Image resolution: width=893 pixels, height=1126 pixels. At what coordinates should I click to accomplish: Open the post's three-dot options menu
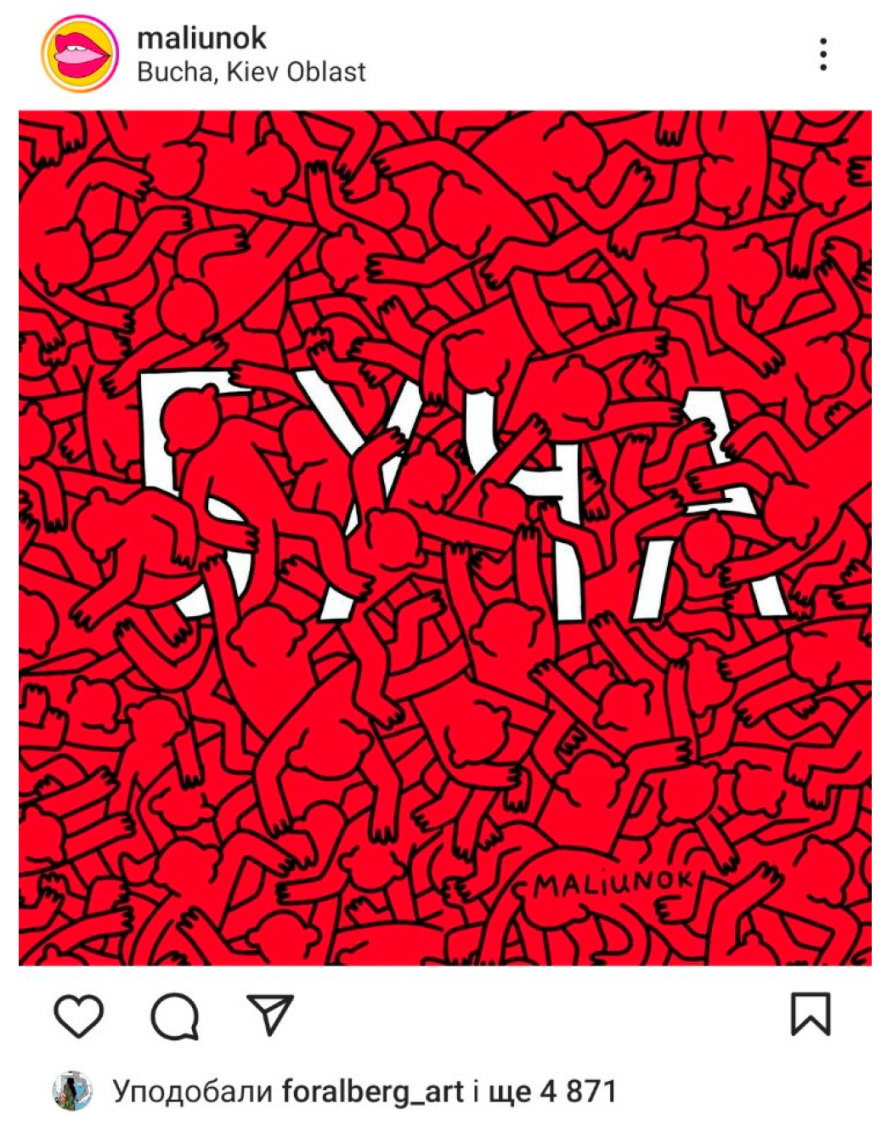point(822,54)
